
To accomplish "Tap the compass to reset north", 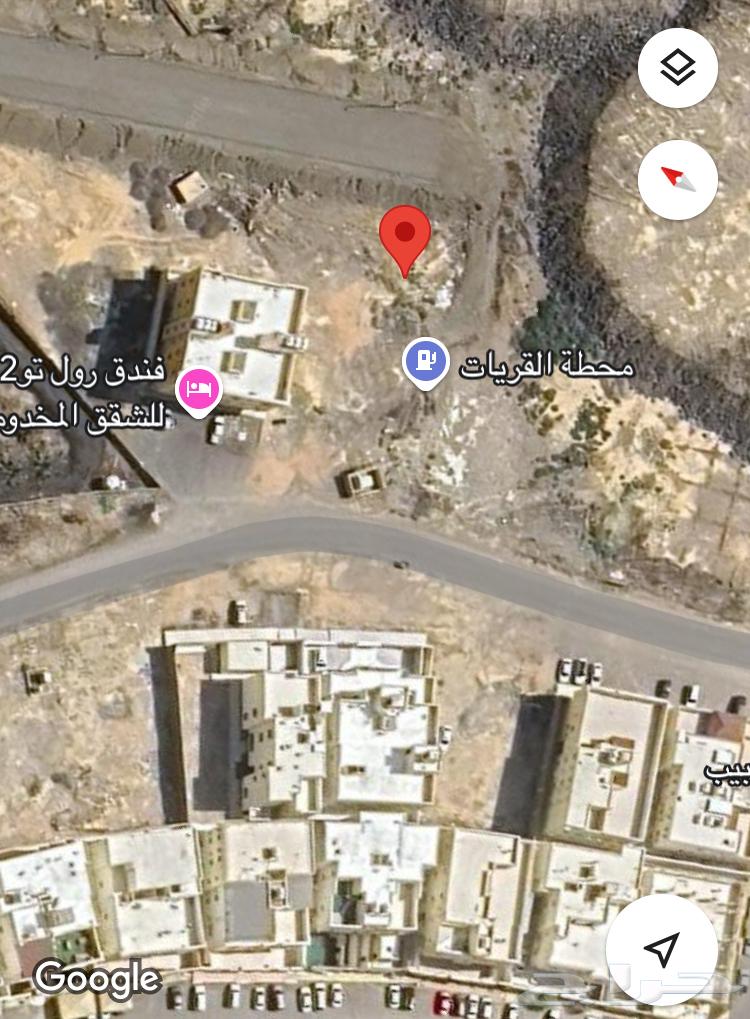I will click(678, 180).
